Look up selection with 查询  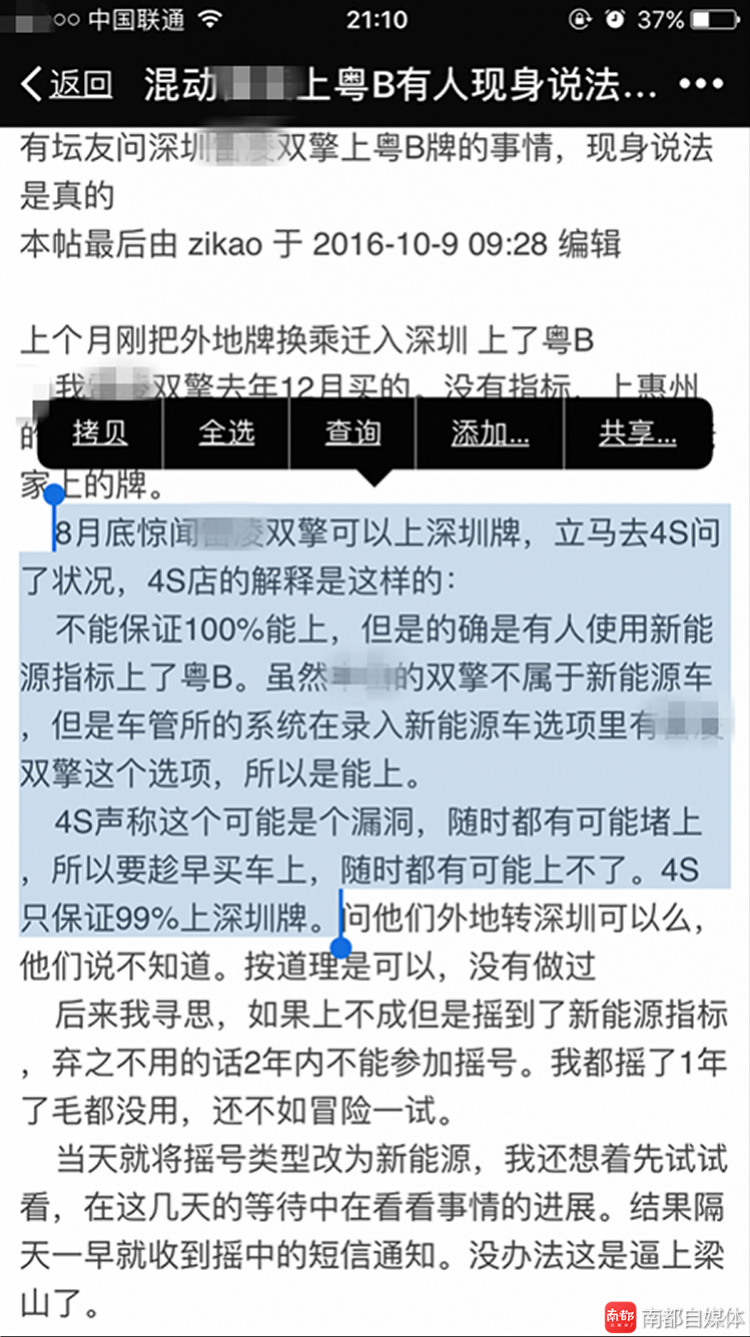[352, 433]
